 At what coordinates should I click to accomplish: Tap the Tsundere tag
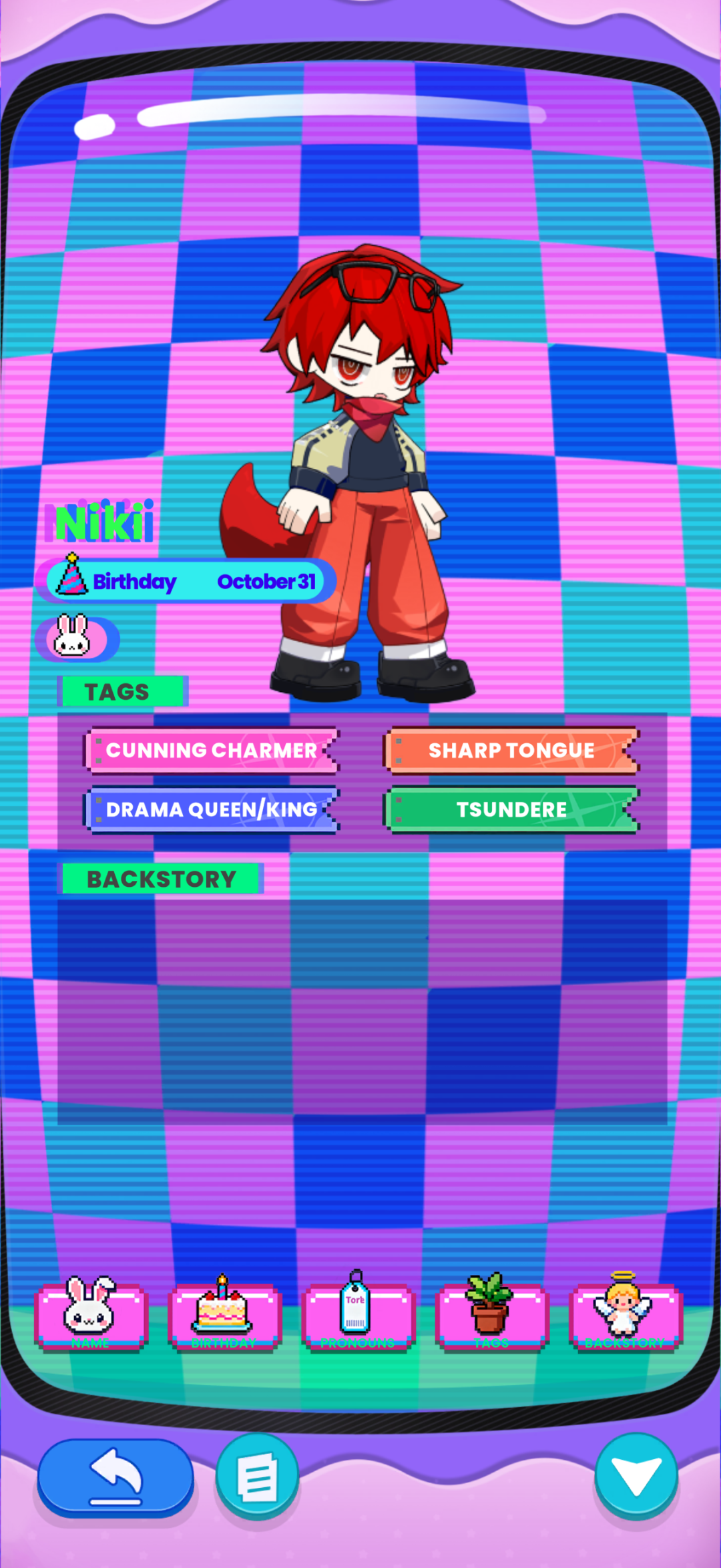511,809
